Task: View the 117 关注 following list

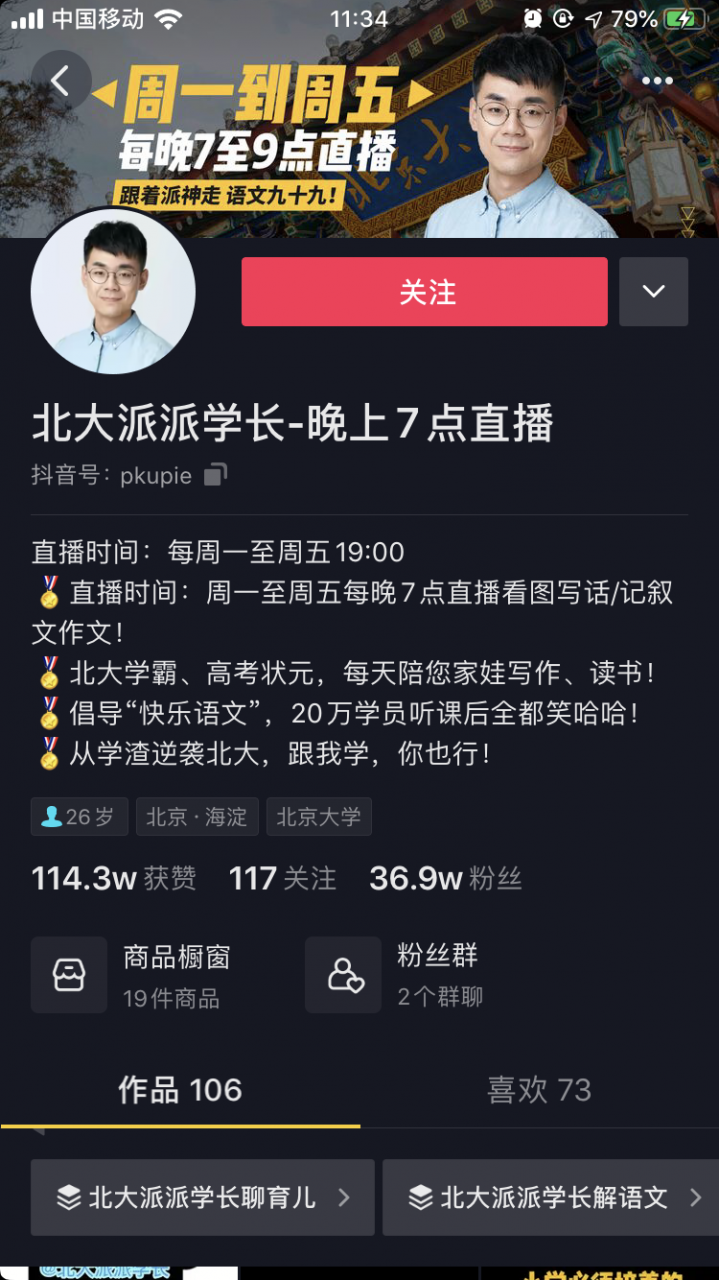Action: [x=282, y=879]
